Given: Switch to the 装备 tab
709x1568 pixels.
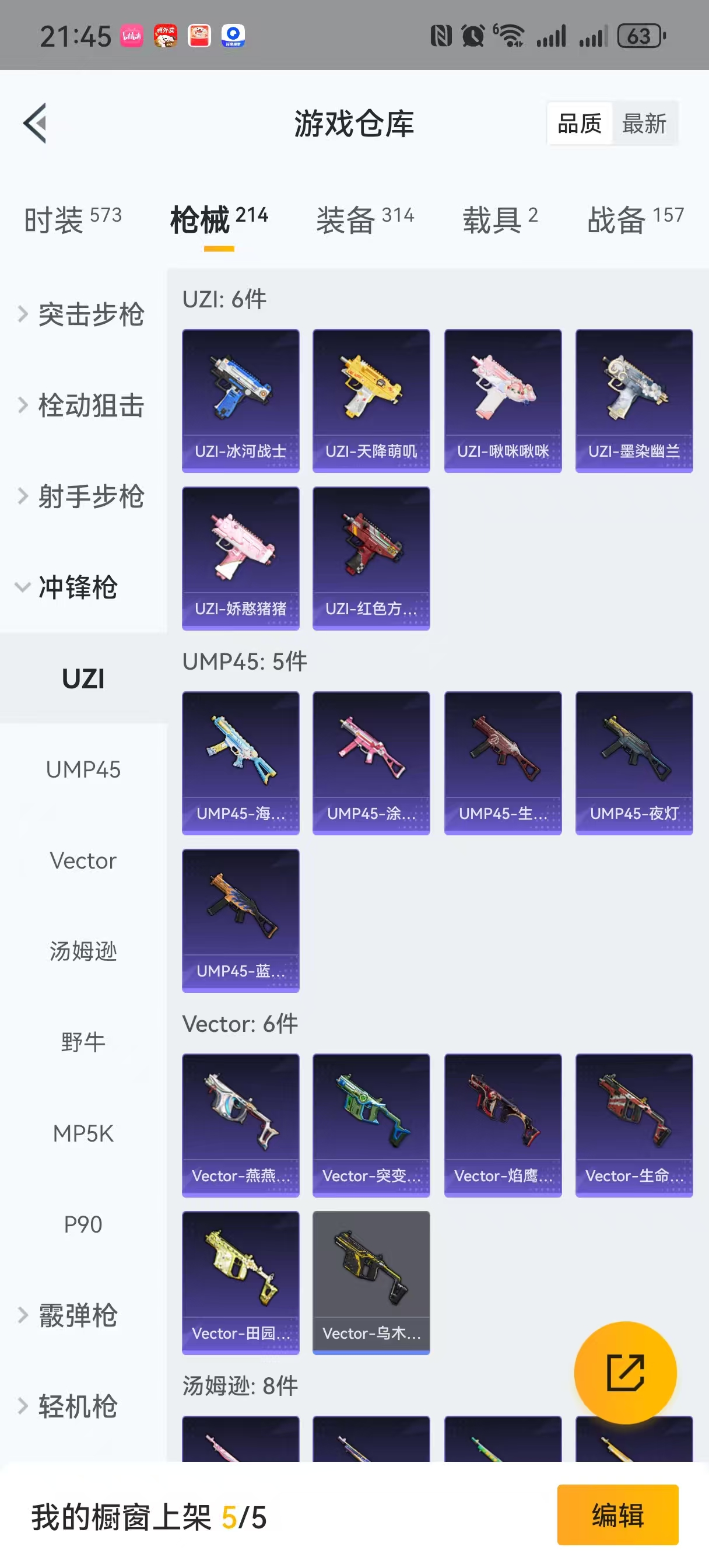Looking at the screenshot, I should 364,219.
